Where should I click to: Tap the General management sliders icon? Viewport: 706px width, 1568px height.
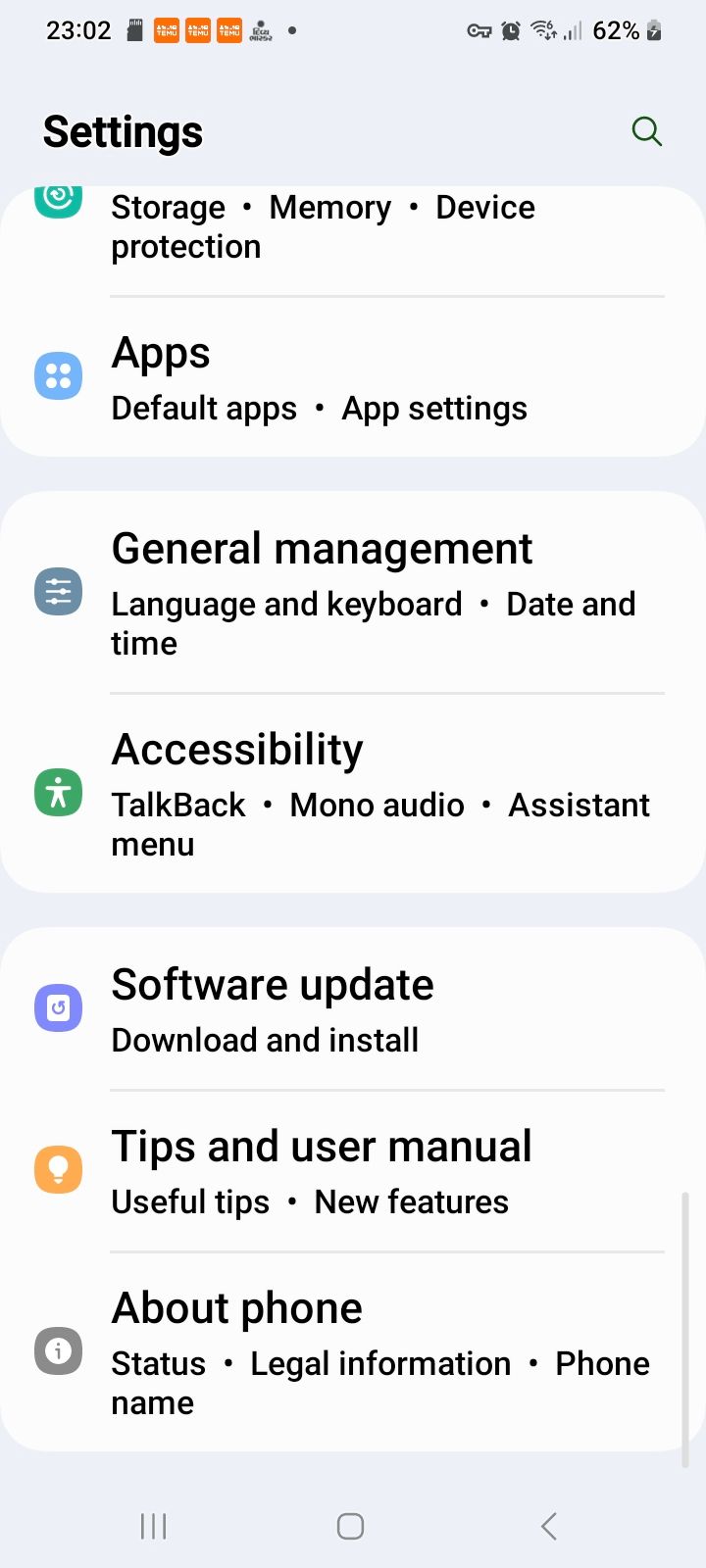[x=58, y=590]
